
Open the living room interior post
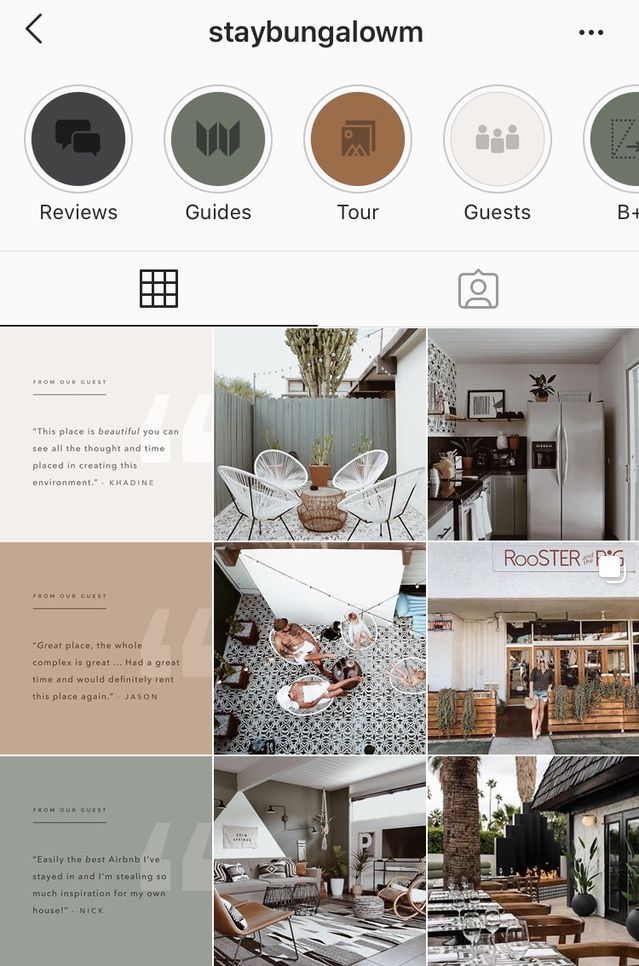[x=320, y=860]
